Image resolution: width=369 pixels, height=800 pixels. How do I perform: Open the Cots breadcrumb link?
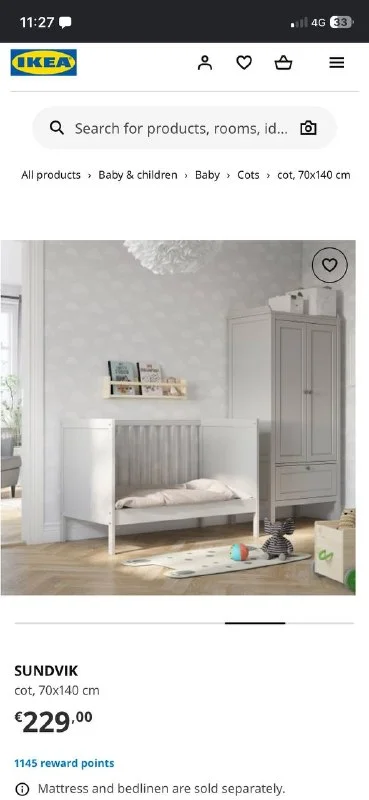[x=248, y=175]
